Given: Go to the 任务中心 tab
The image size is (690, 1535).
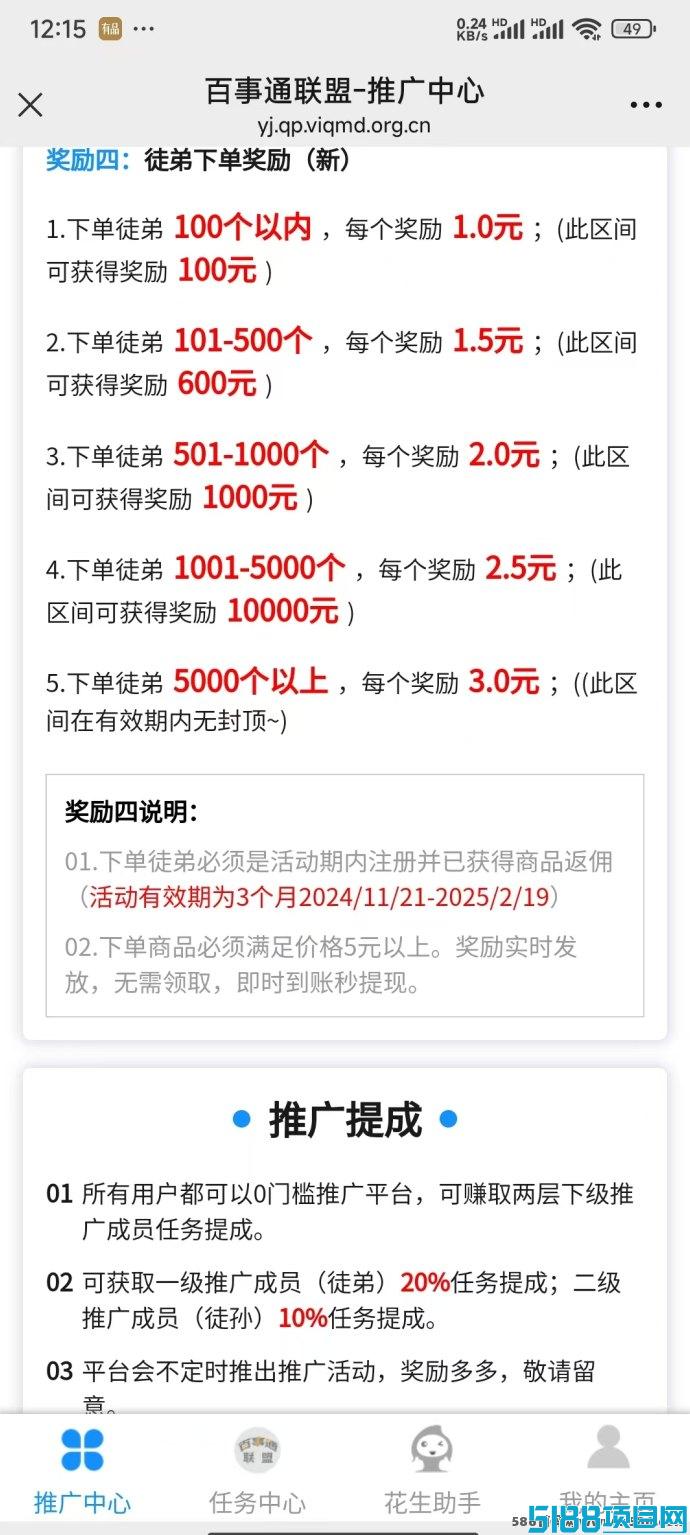Looking at the screenshot, I should click(257, 1470).
